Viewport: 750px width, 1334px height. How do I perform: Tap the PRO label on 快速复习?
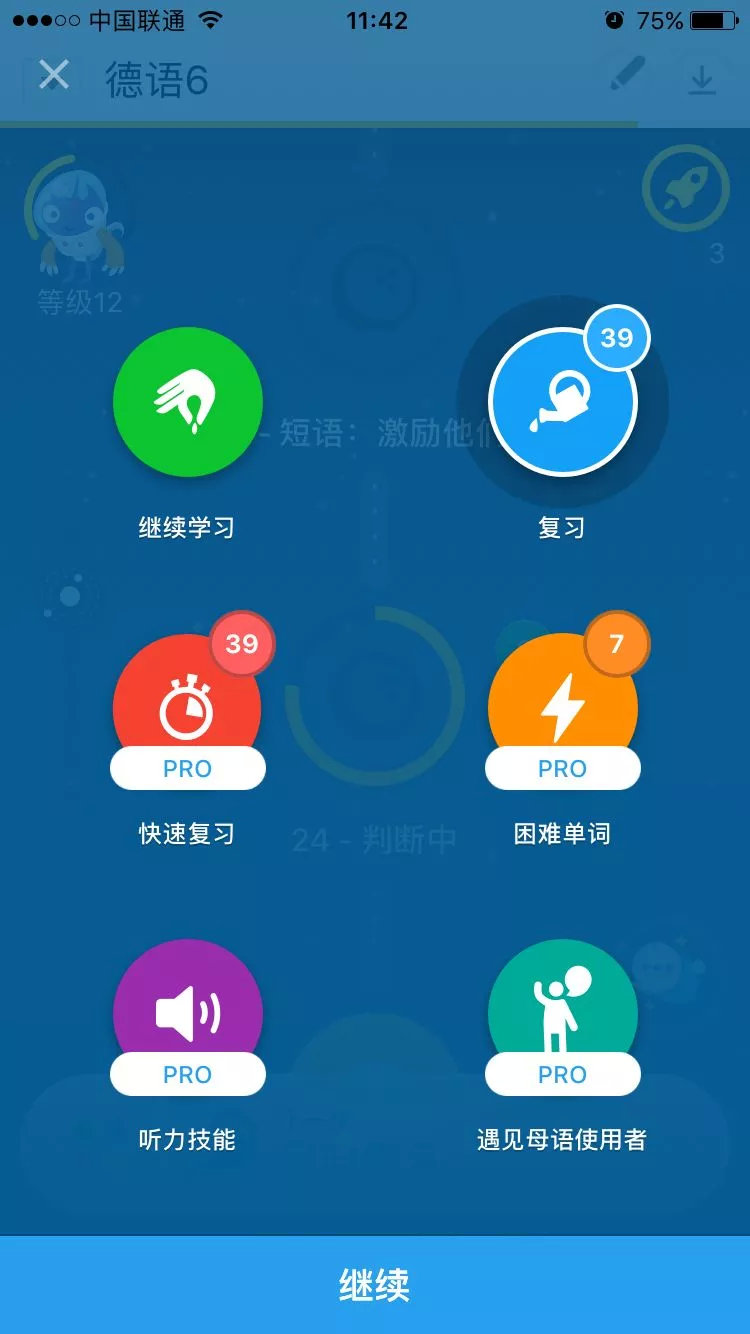coord(187,769)
